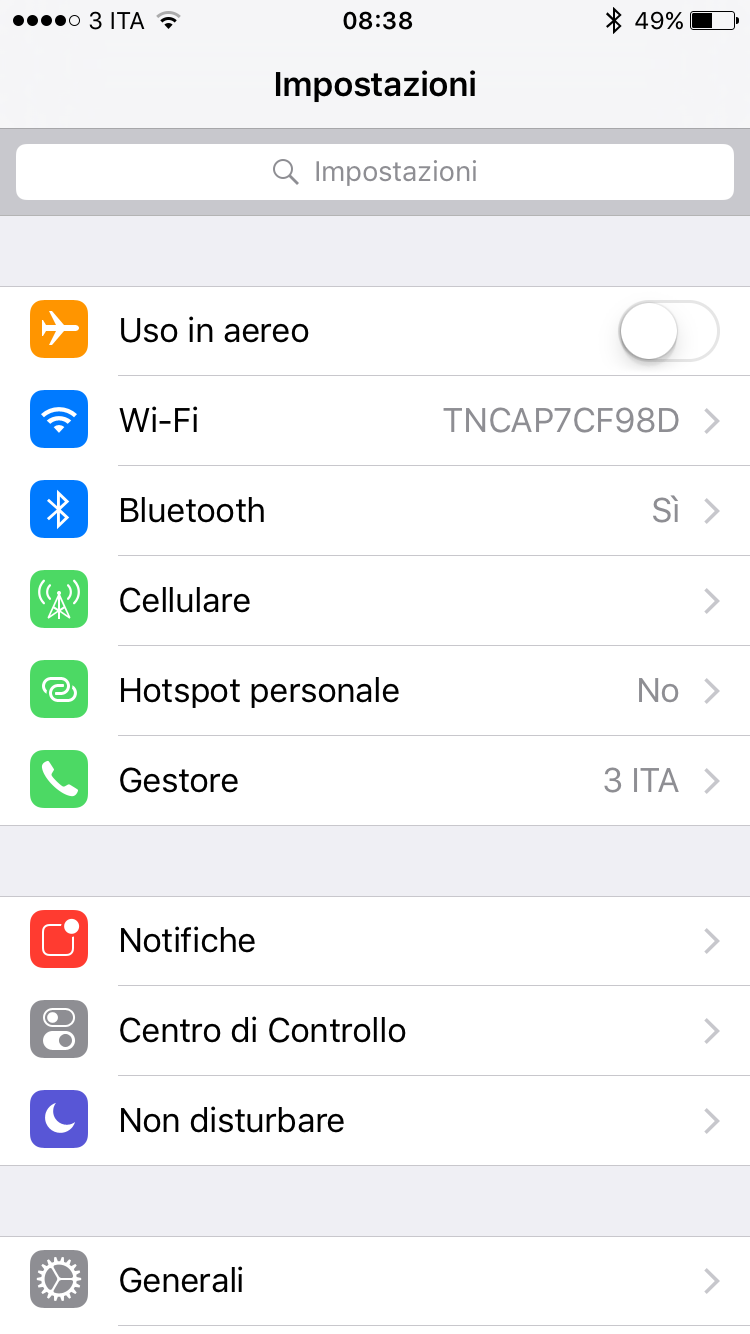The width and height of the screenshot is (750, 1334).
Task: Open Centro di Controllo
Action: [375, 1031]
